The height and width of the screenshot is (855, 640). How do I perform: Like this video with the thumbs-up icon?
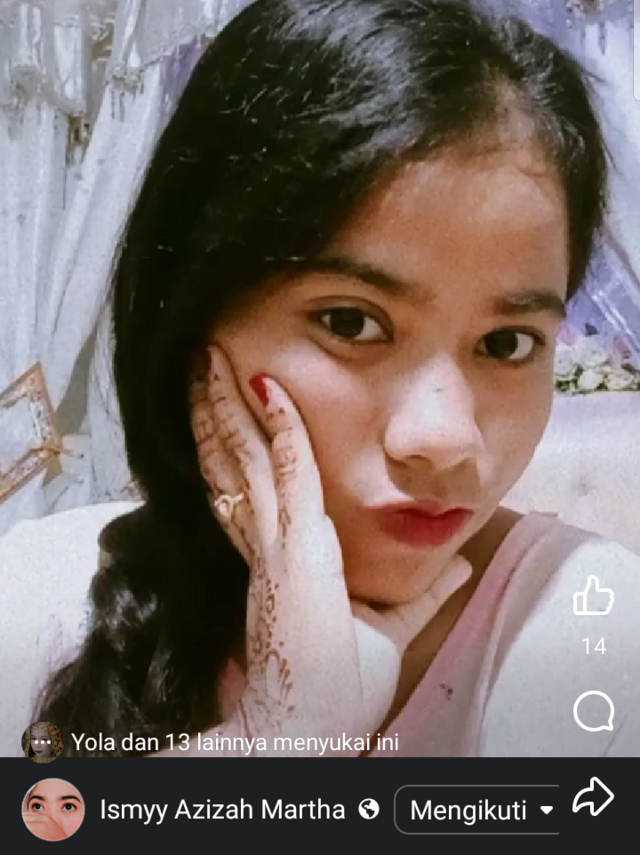593,596
